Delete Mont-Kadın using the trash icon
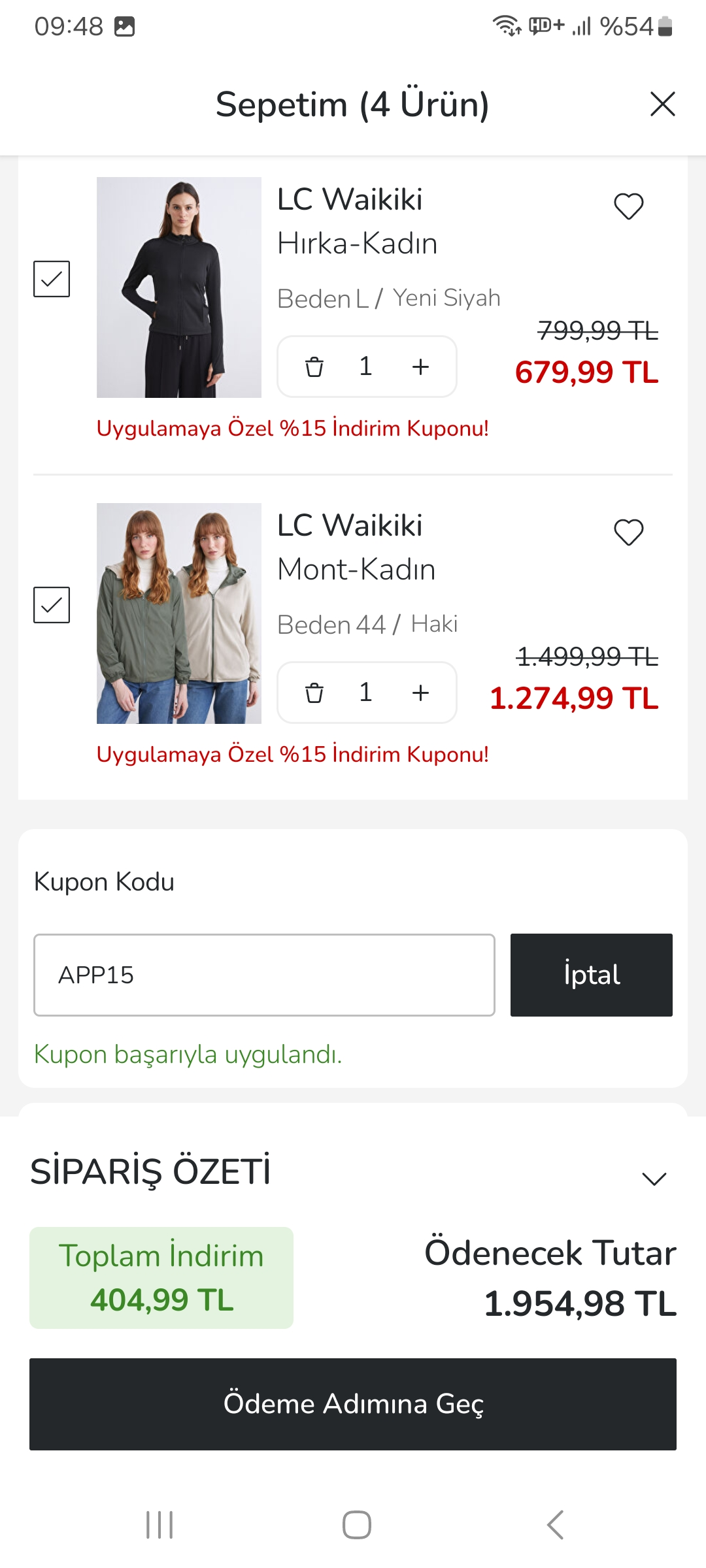The image size is (706, 1568). pos(314,693)
